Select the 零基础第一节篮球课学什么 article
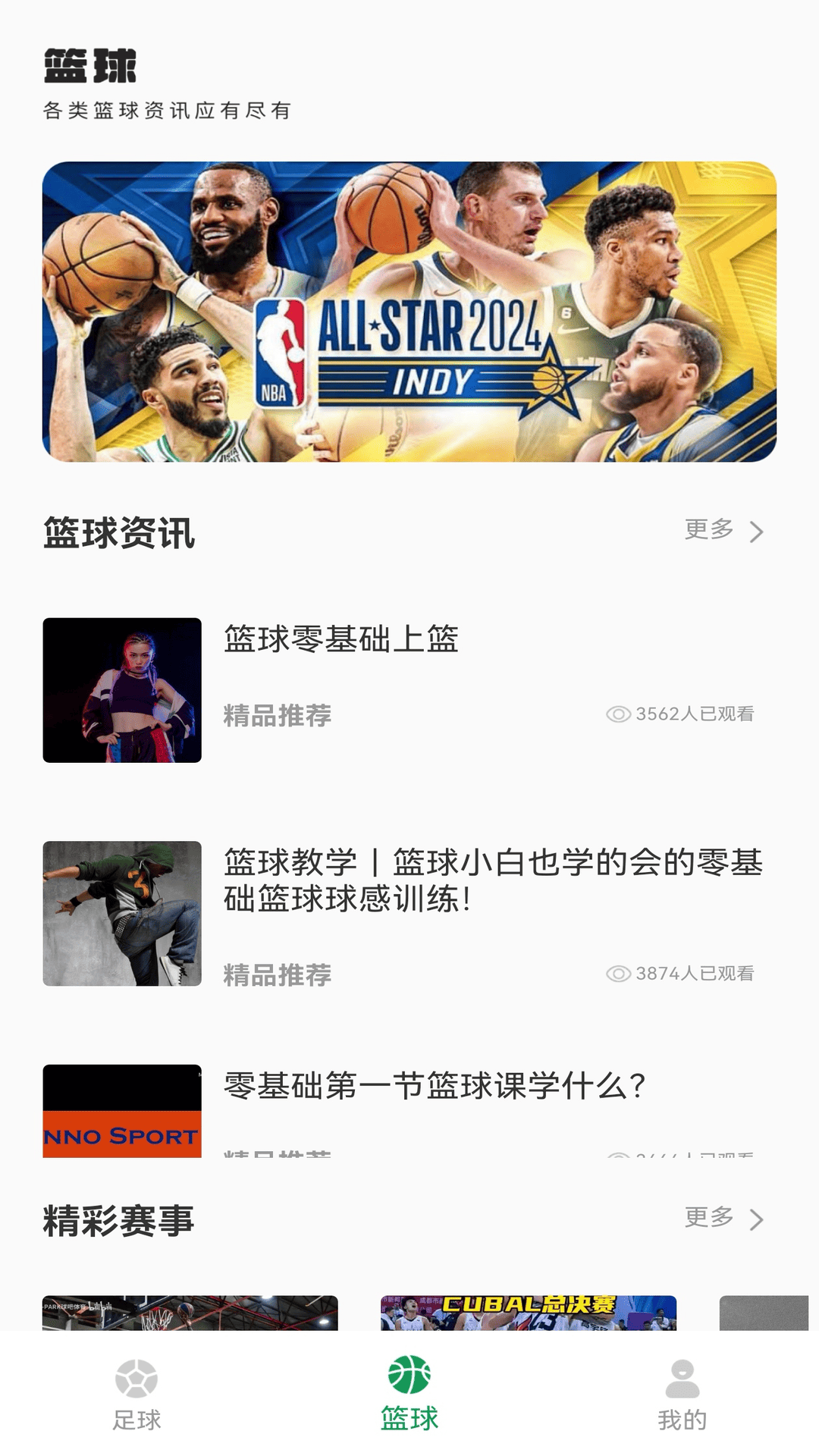The width and height of the screenshot is (819, 1456). coord(434,1086)
